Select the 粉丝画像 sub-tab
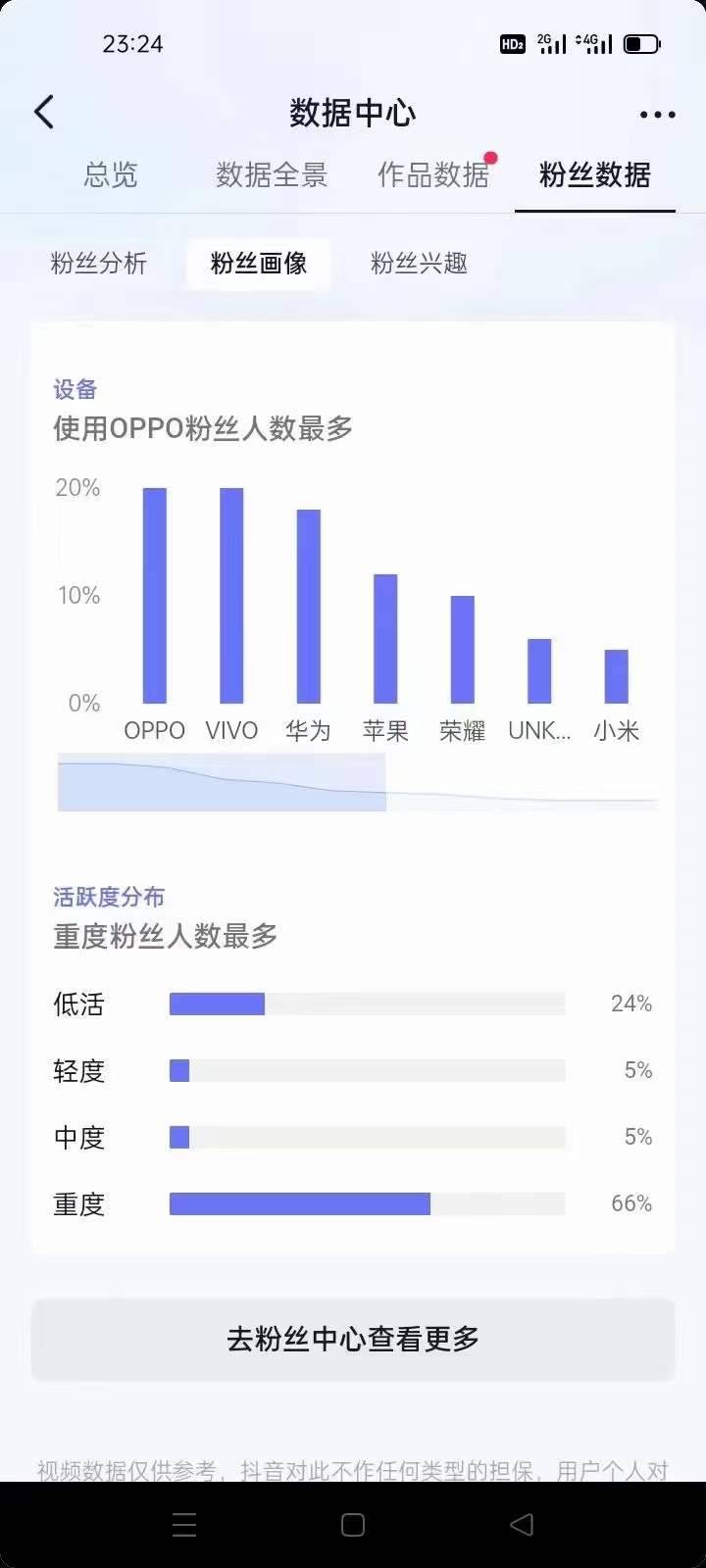The image size is (706, 1568). (x=259, y=264)
